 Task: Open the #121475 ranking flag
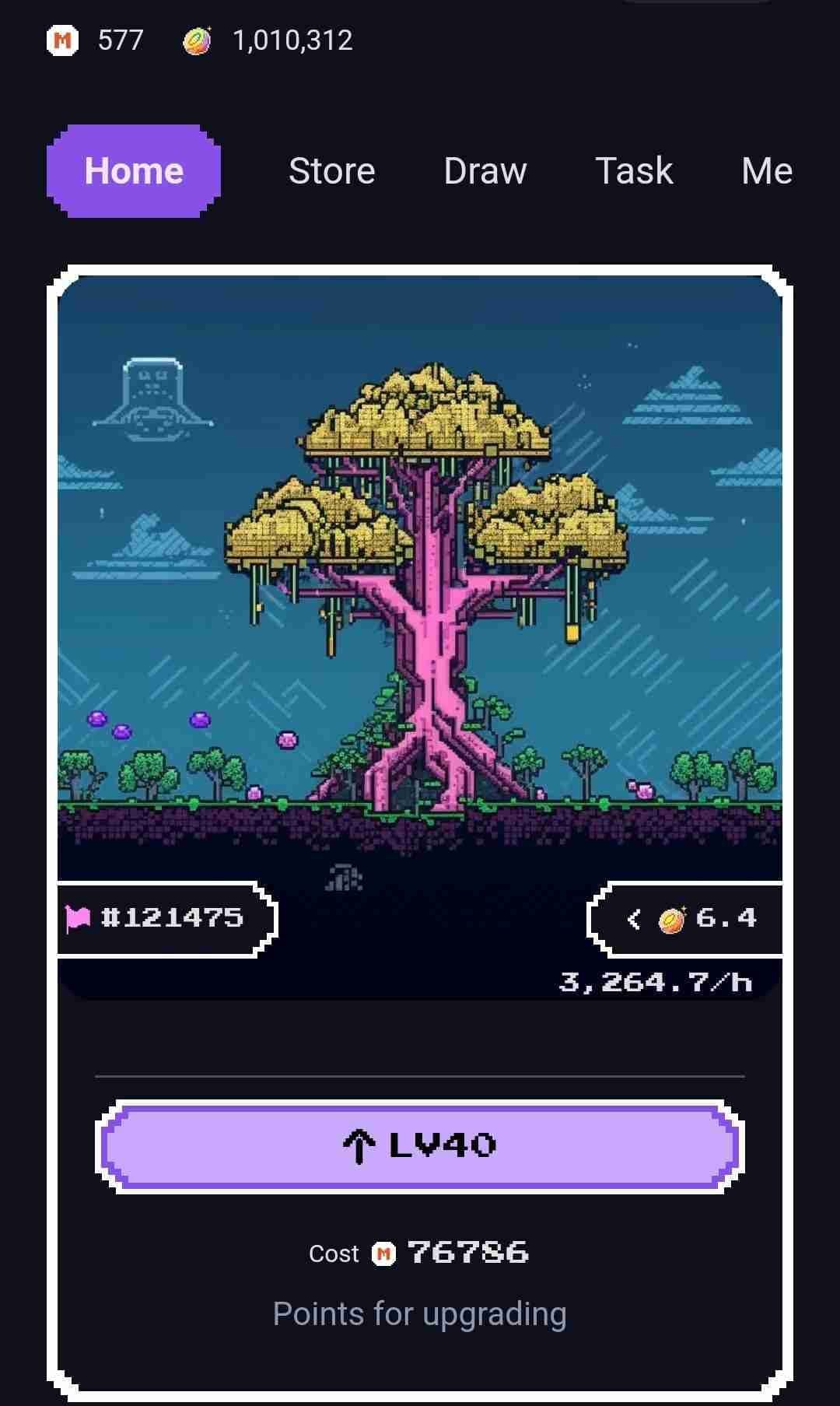[x=165, y=918]
